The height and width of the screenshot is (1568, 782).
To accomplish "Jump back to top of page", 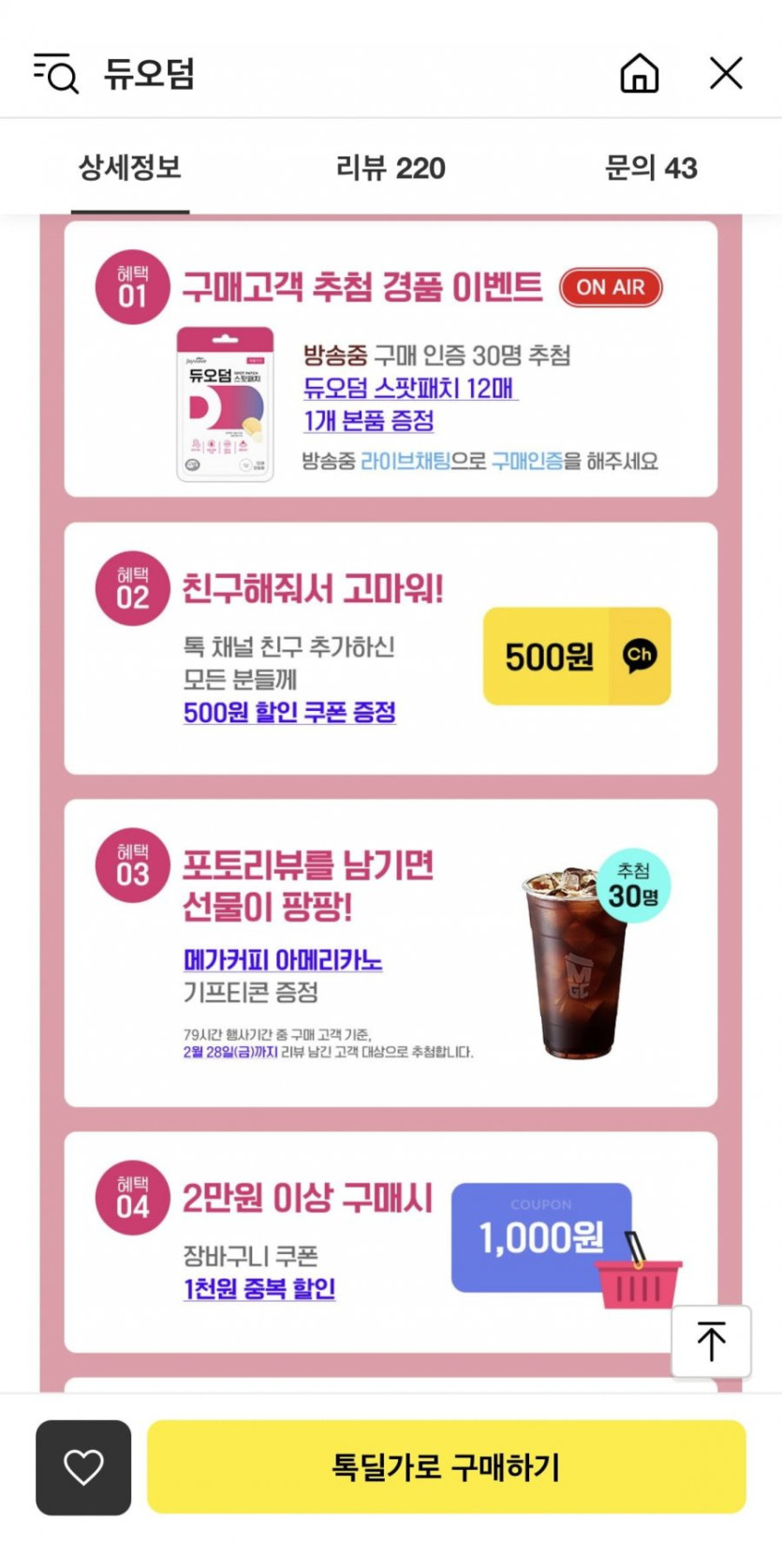I will click(x=711, y=1340).
